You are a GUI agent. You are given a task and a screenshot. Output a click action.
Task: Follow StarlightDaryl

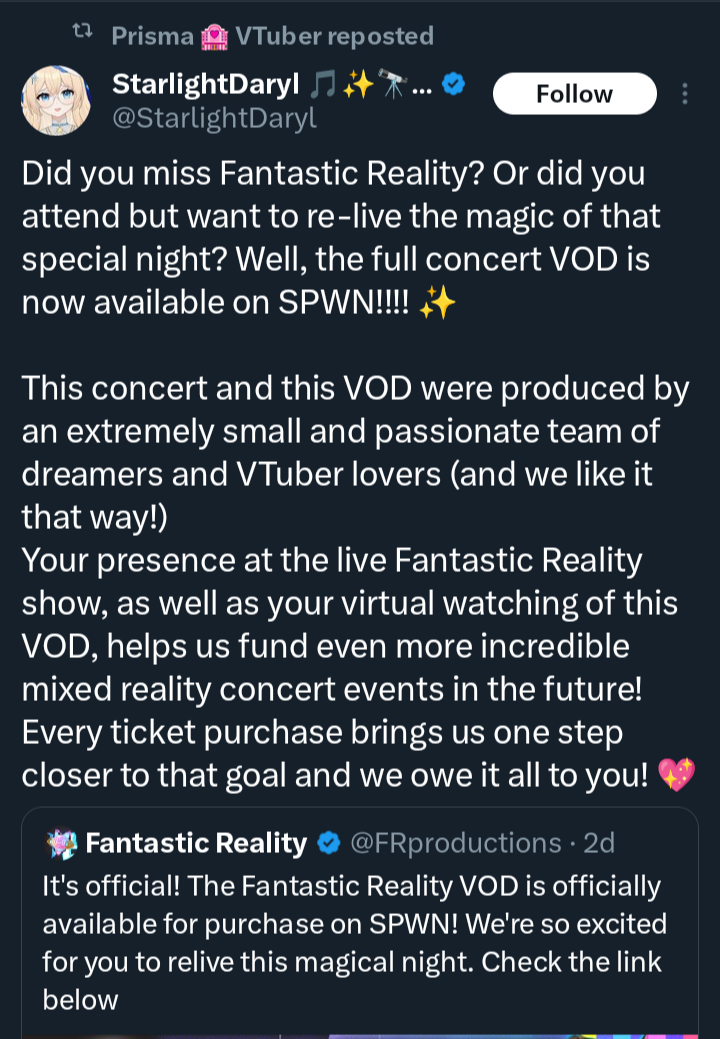[574, 94]
